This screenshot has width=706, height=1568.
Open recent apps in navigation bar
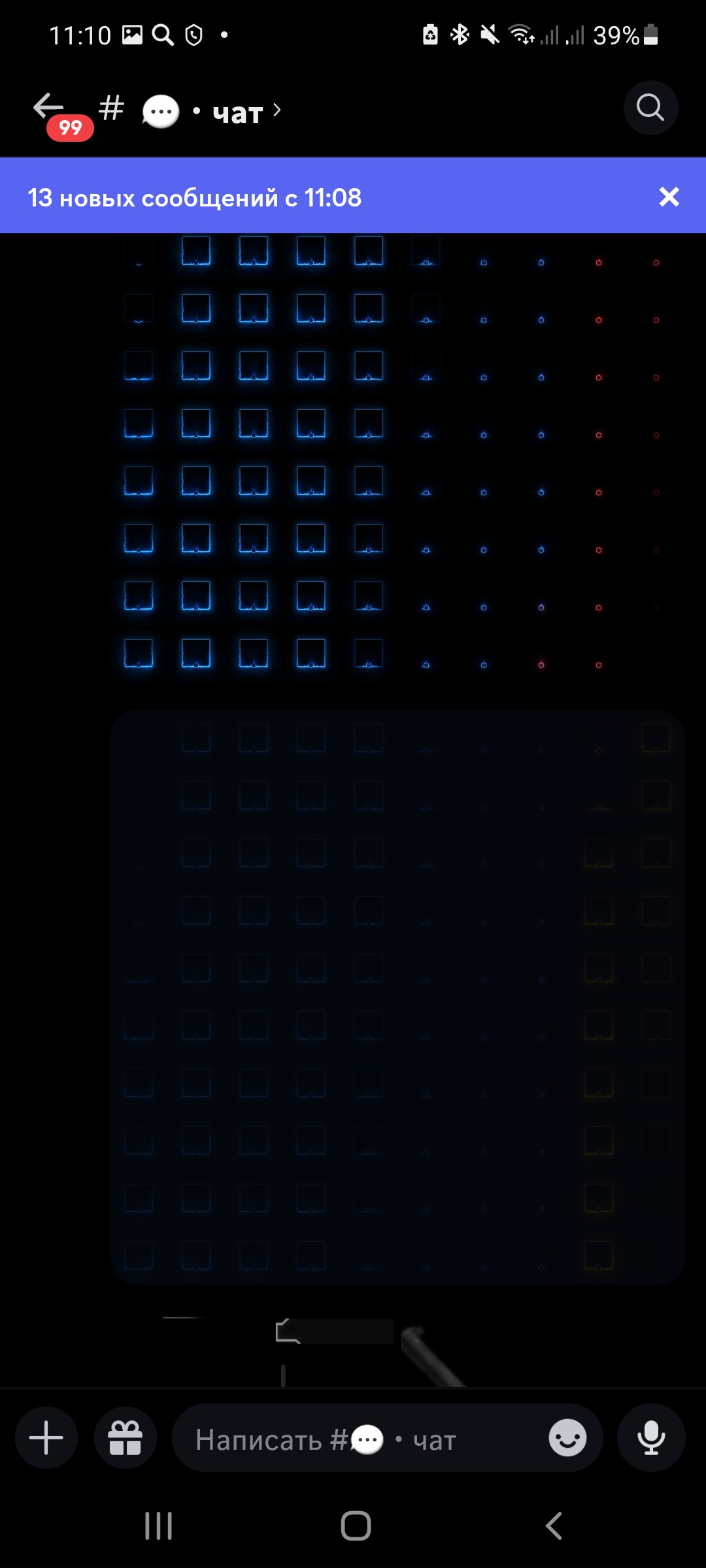tap(158, 1526)
